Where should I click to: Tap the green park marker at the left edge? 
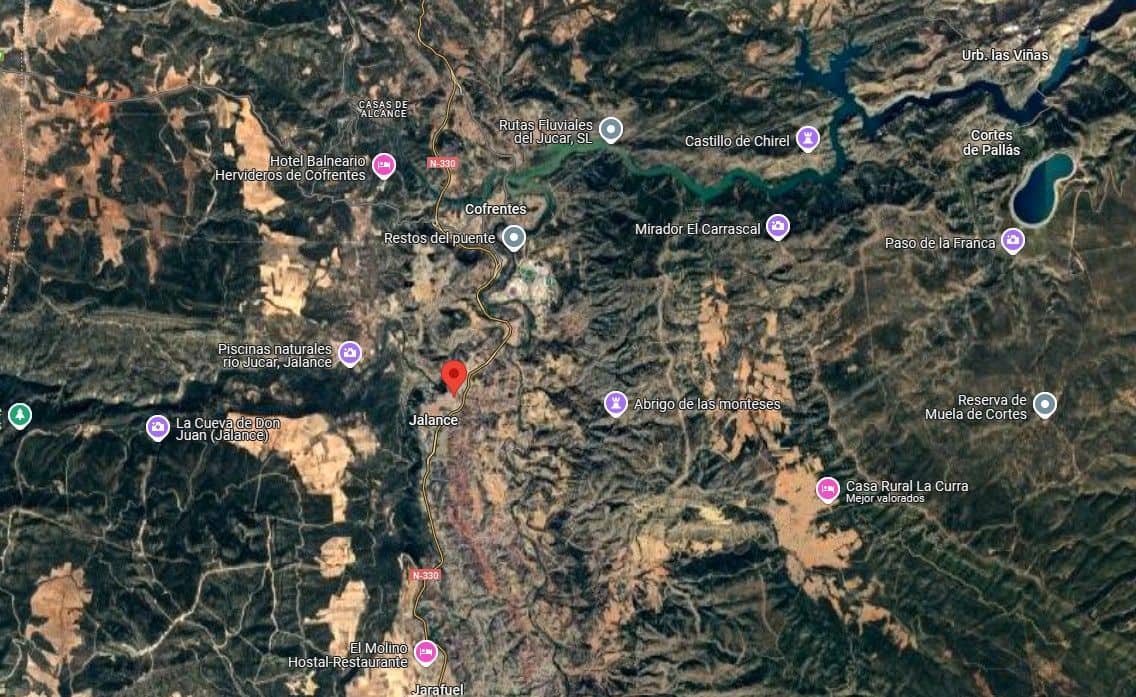pos(19,414)
